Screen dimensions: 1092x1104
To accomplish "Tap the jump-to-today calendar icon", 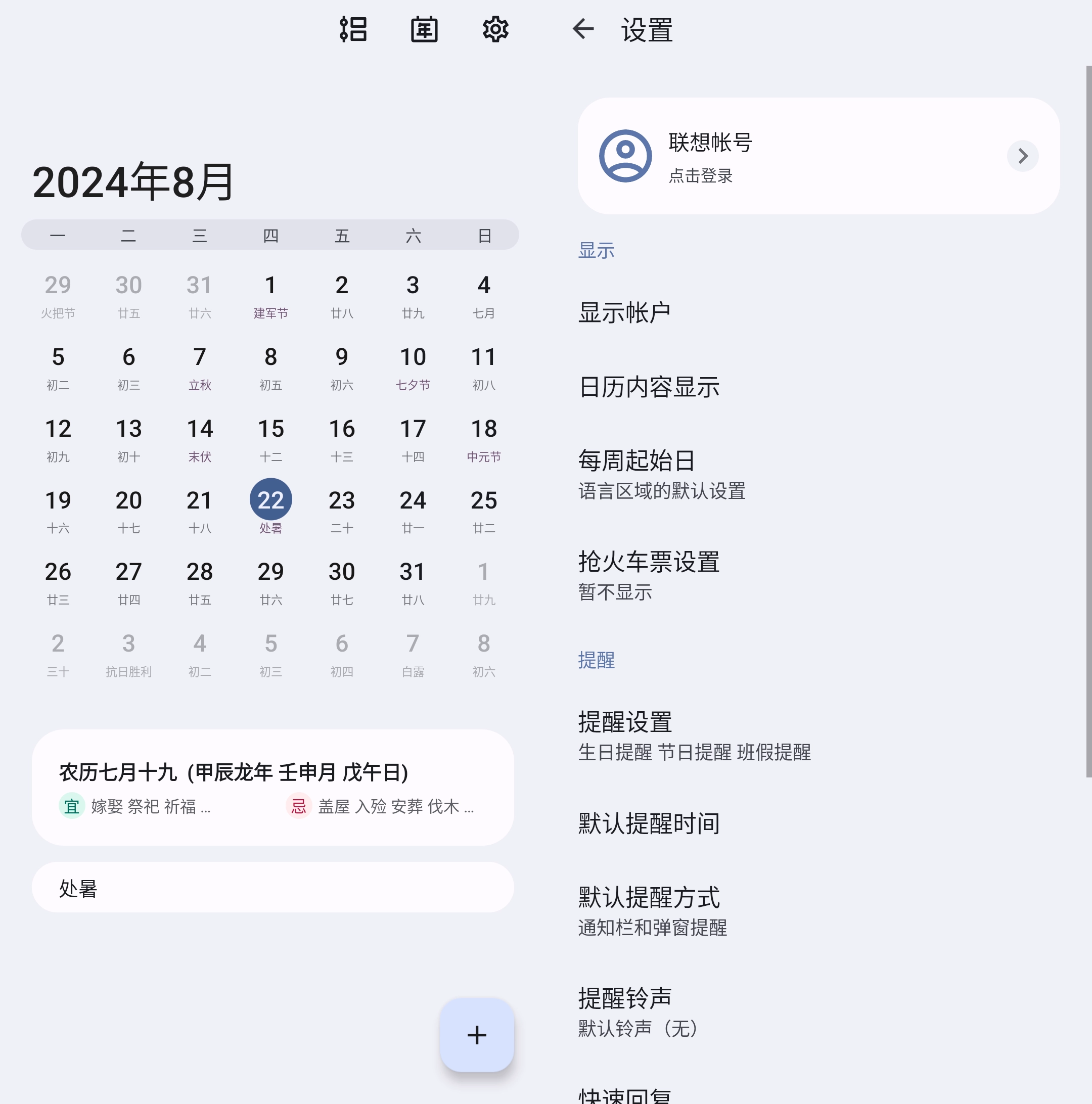I will (424, 29).
